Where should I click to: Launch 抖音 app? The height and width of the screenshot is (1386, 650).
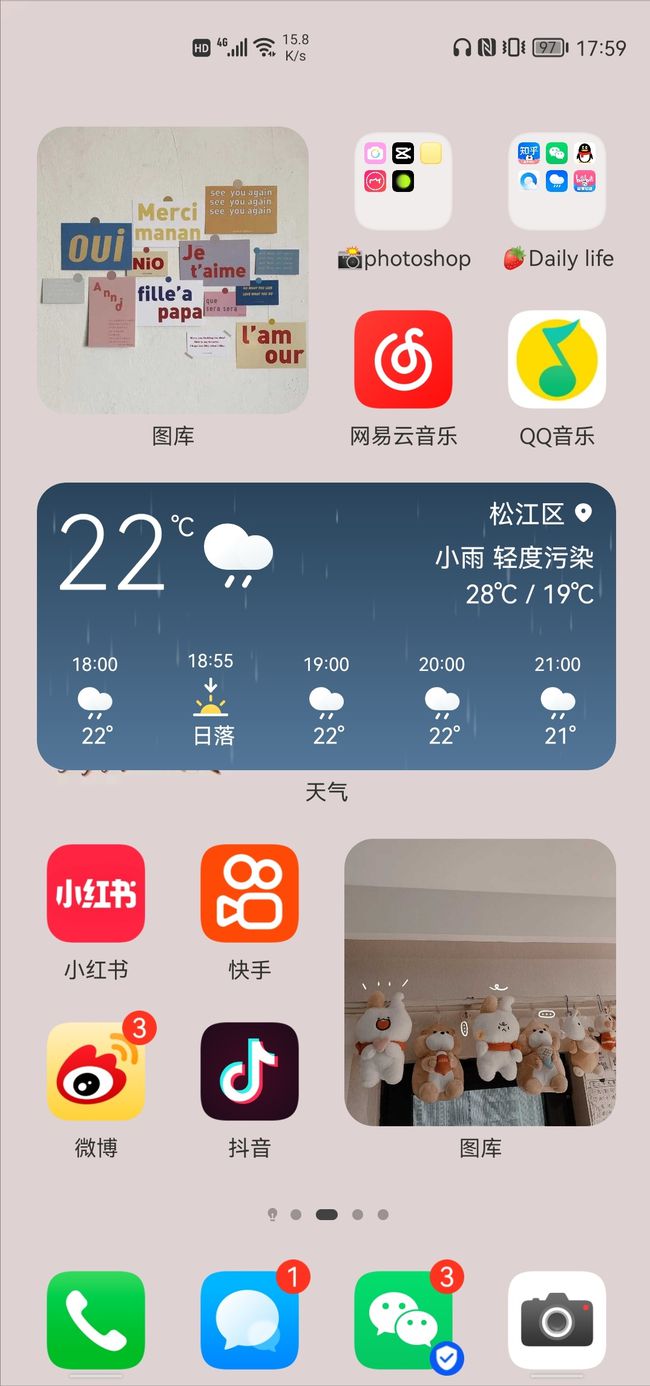pos(249,1071)
